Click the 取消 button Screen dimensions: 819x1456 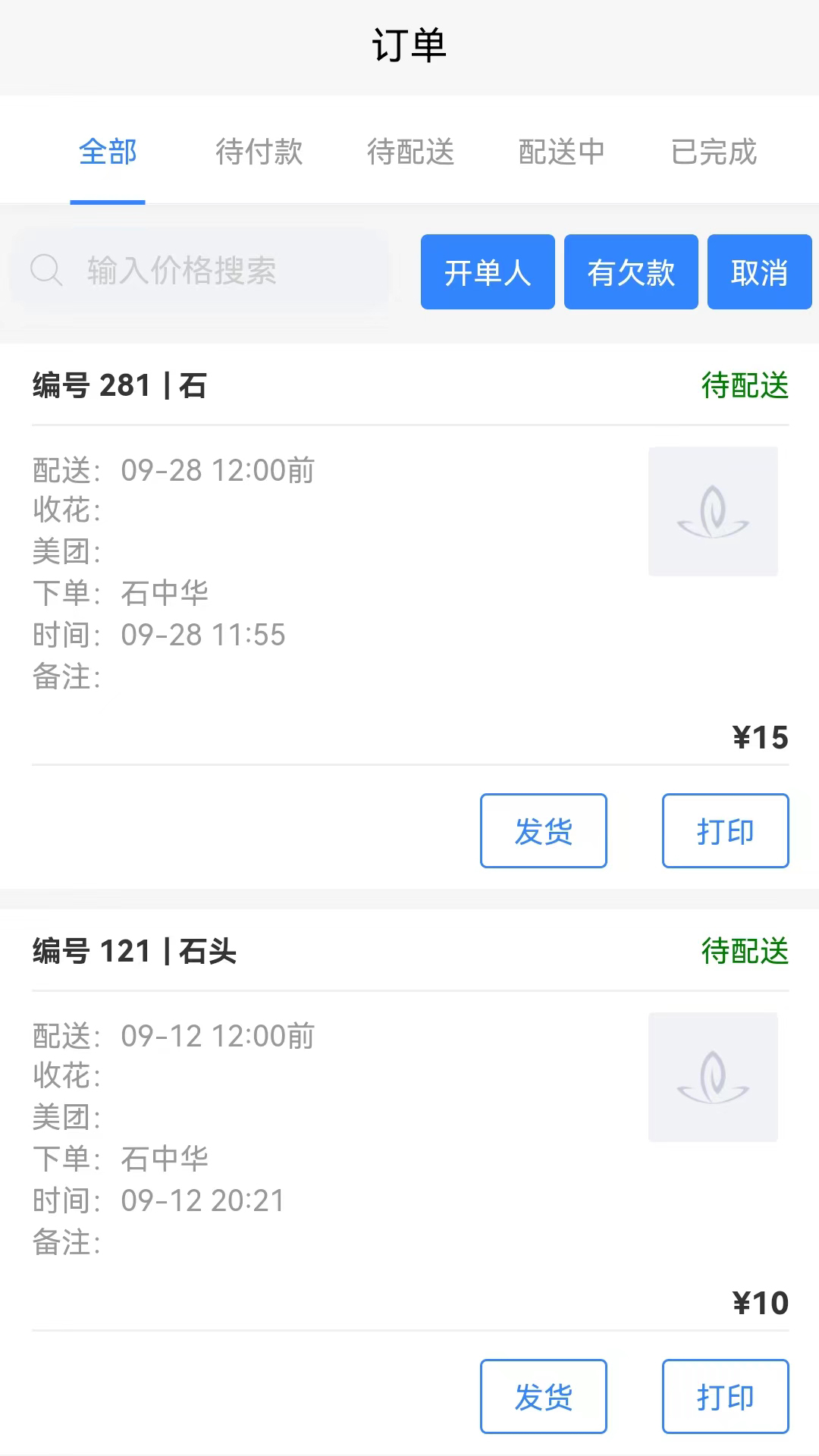pyautogui.click(x=759, y=271)
